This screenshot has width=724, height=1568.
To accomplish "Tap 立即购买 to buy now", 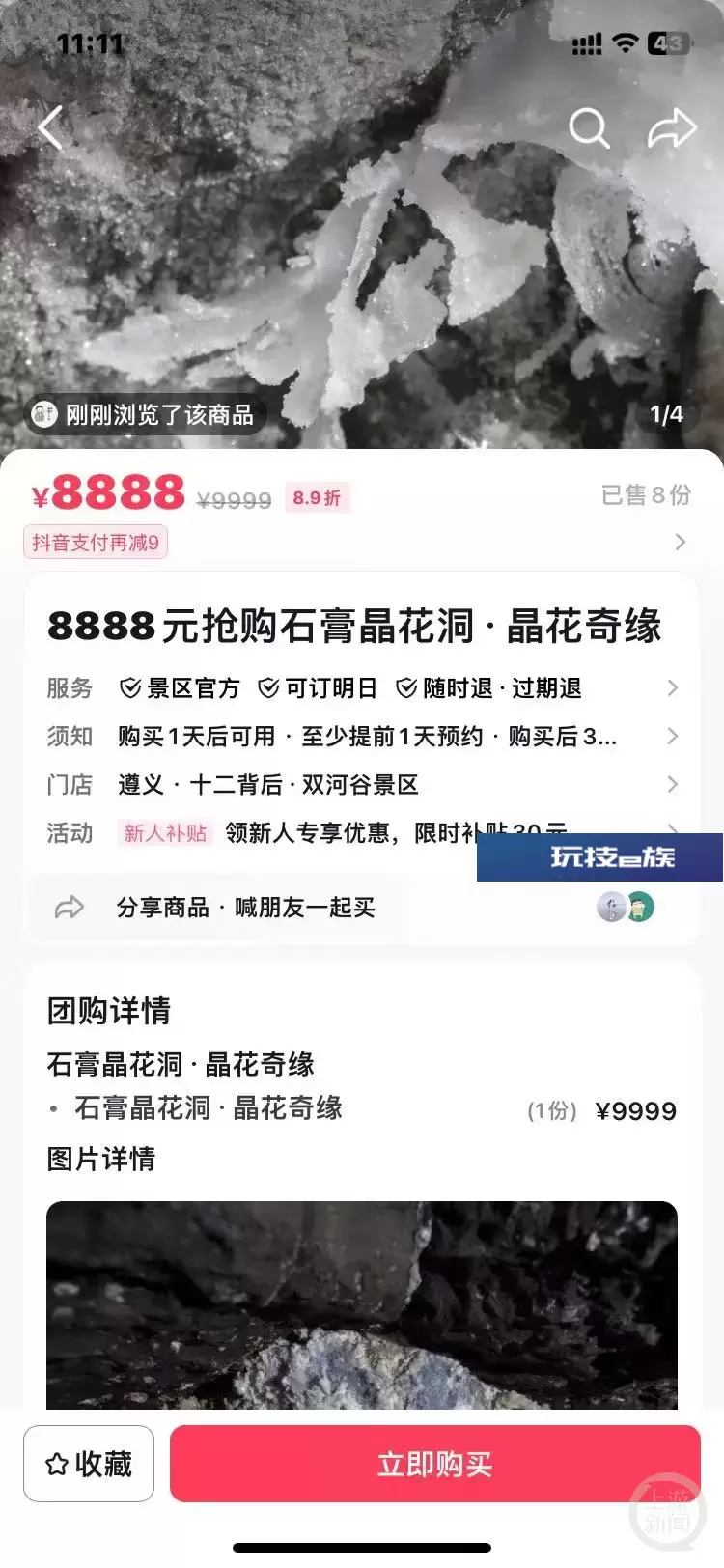I will click(435, 1464).
